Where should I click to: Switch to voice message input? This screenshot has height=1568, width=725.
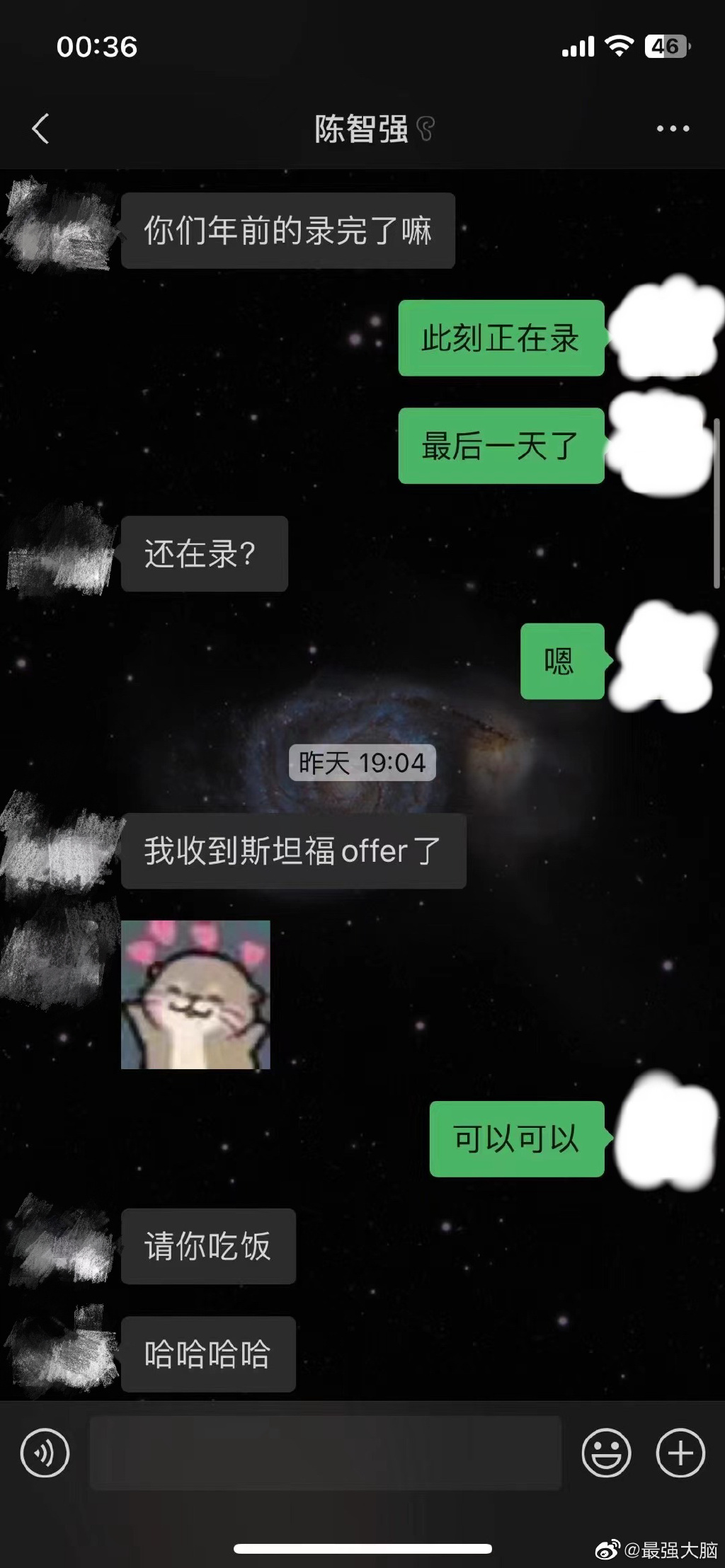45,1453
